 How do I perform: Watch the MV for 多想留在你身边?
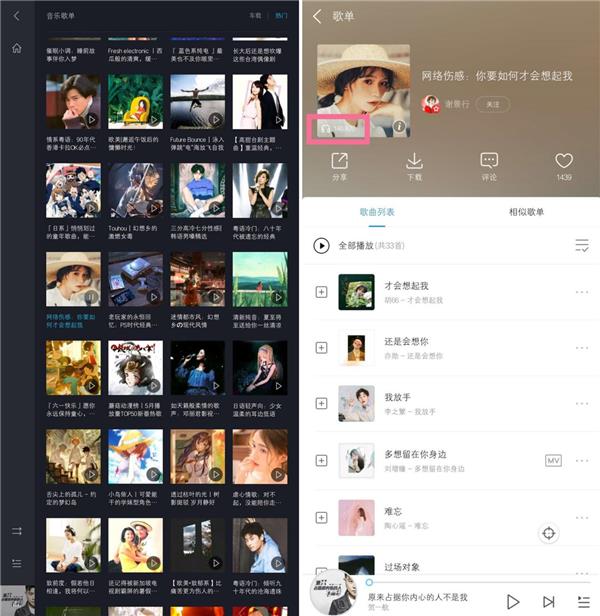(x=553, y=460)
